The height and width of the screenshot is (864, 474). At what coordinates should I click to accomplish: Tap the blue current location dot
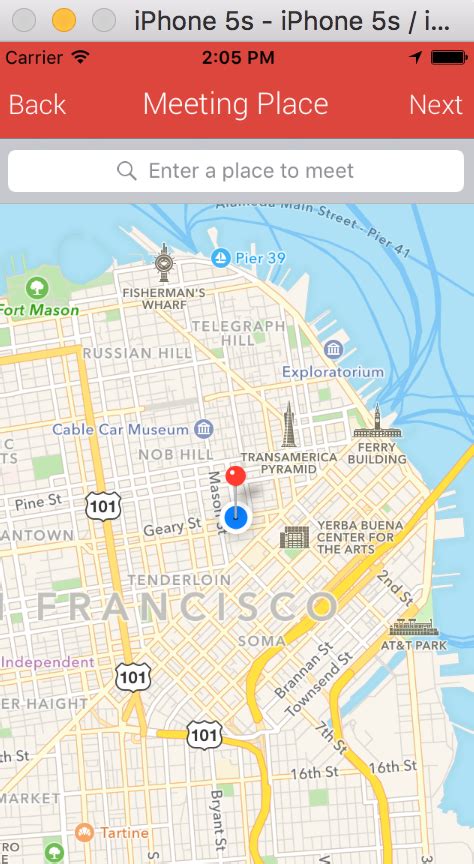pos(236,518)
